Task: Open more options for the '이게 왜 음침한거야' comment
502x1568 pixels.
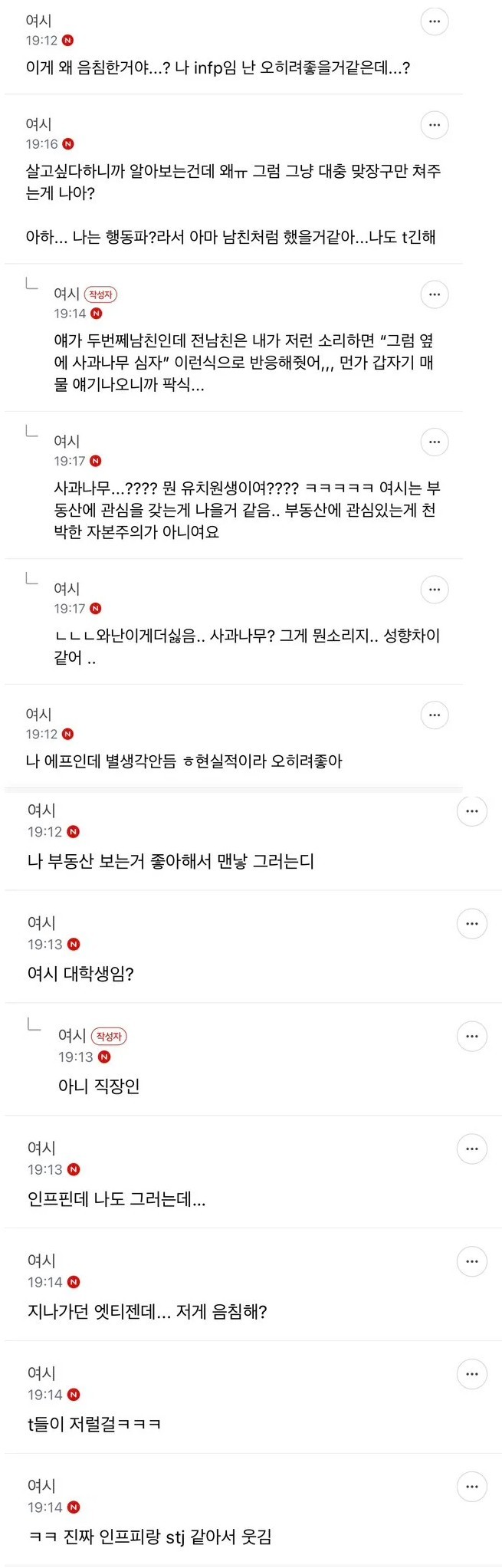Action: [435, 21]
